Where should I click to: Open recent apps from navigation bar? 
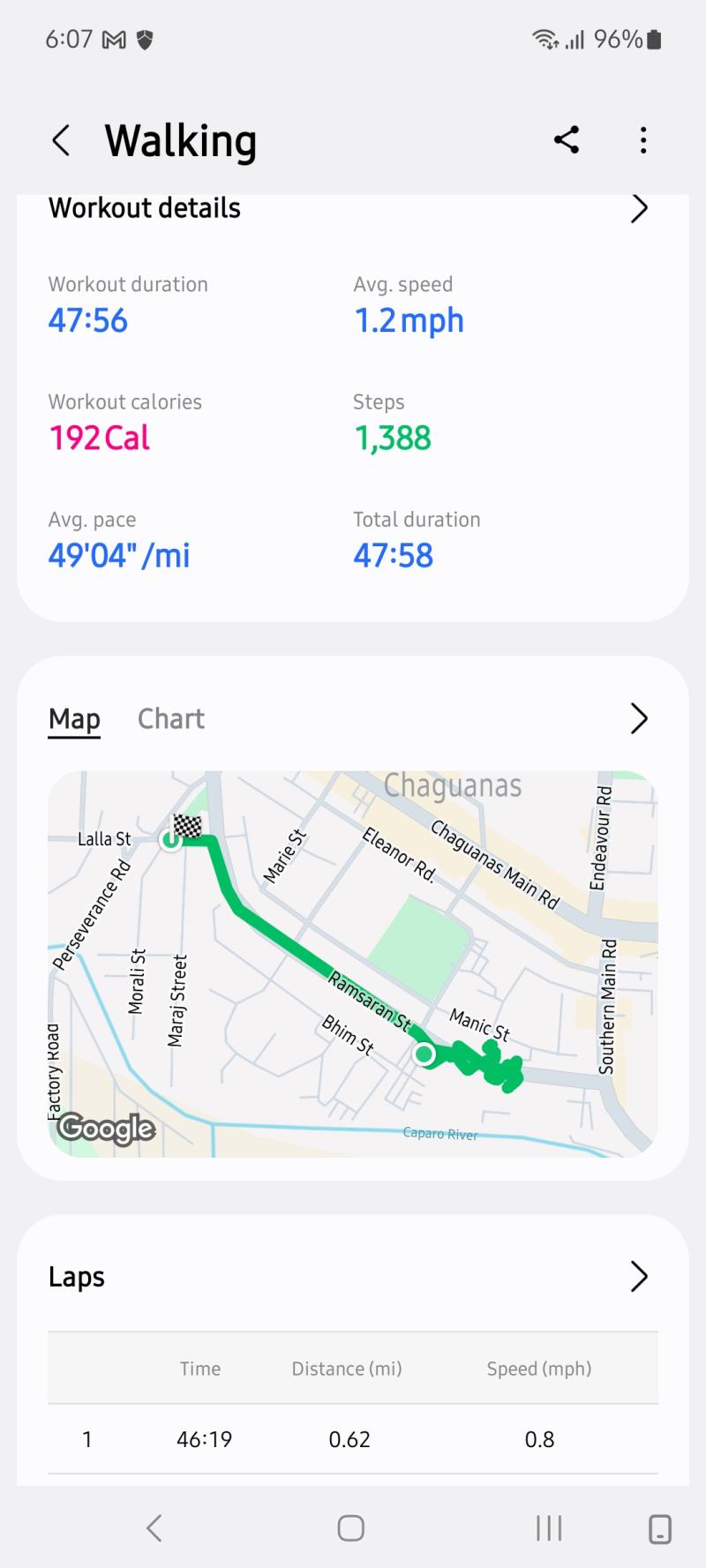click(549, 1528)
